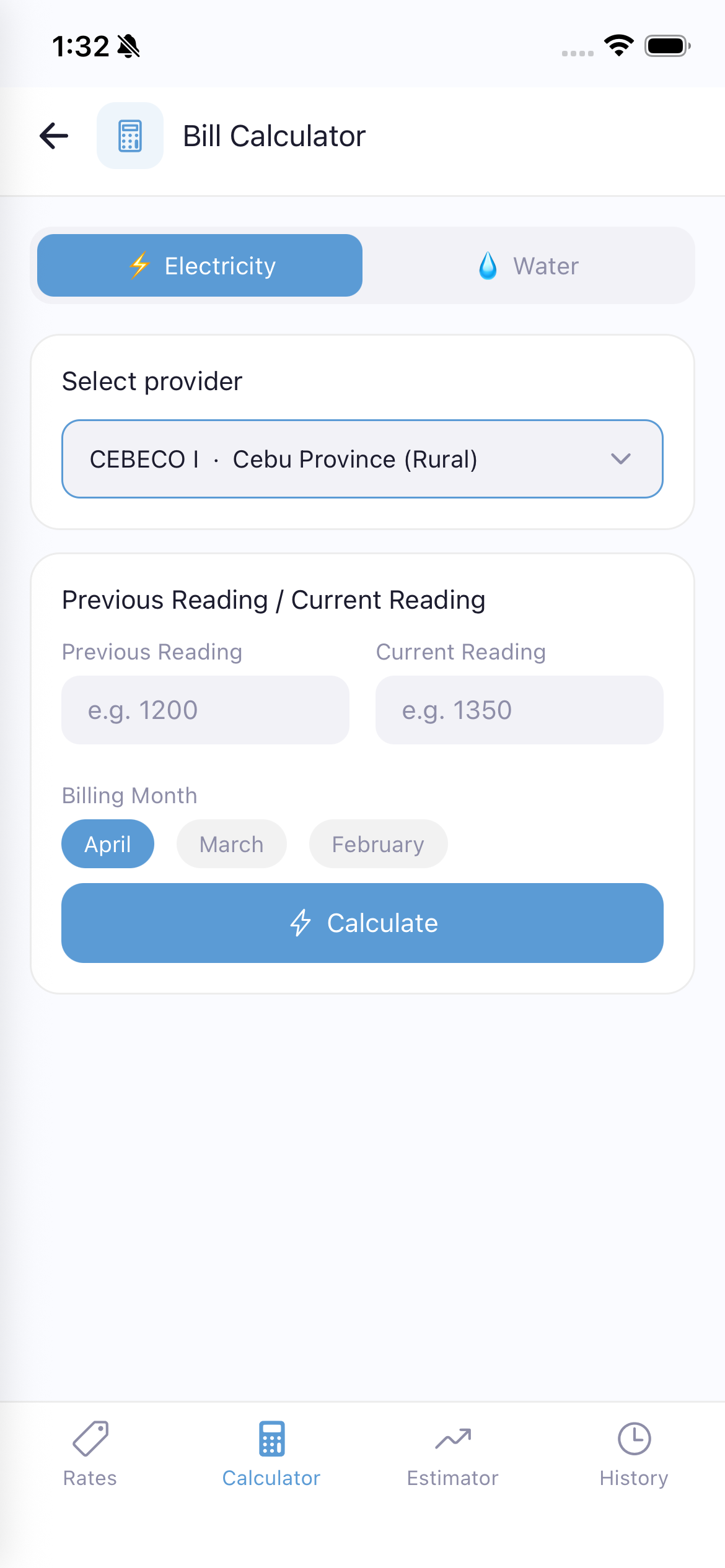Expand the CEBECO I provider dropdown
The width and height of the screenshot is (725, 1568).
point(362,459)
